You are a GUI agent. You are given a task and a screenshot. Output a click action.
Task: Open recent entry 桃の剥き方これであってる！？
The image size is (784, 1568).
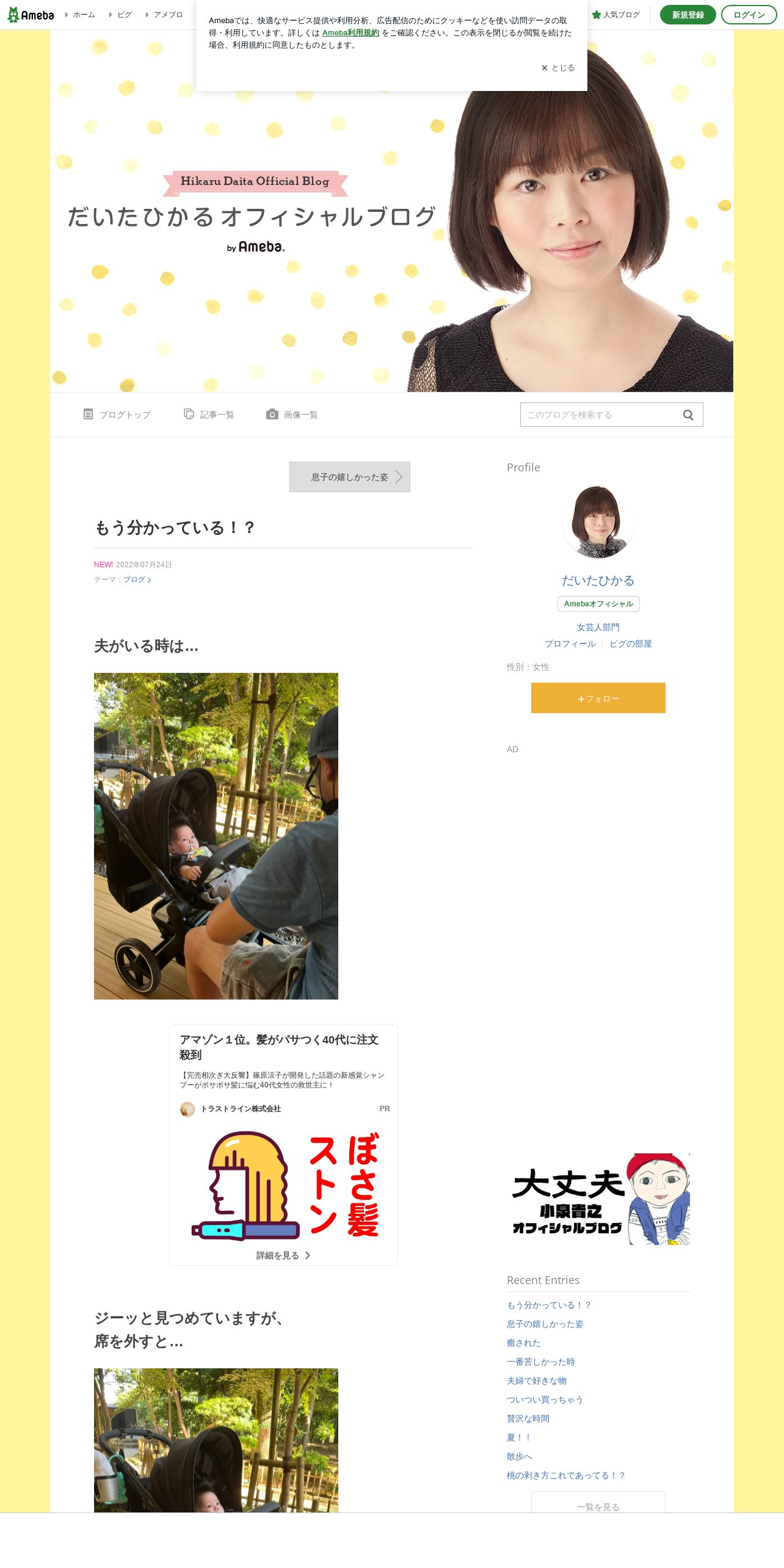pyautogui.click(x=566, y=1475)
